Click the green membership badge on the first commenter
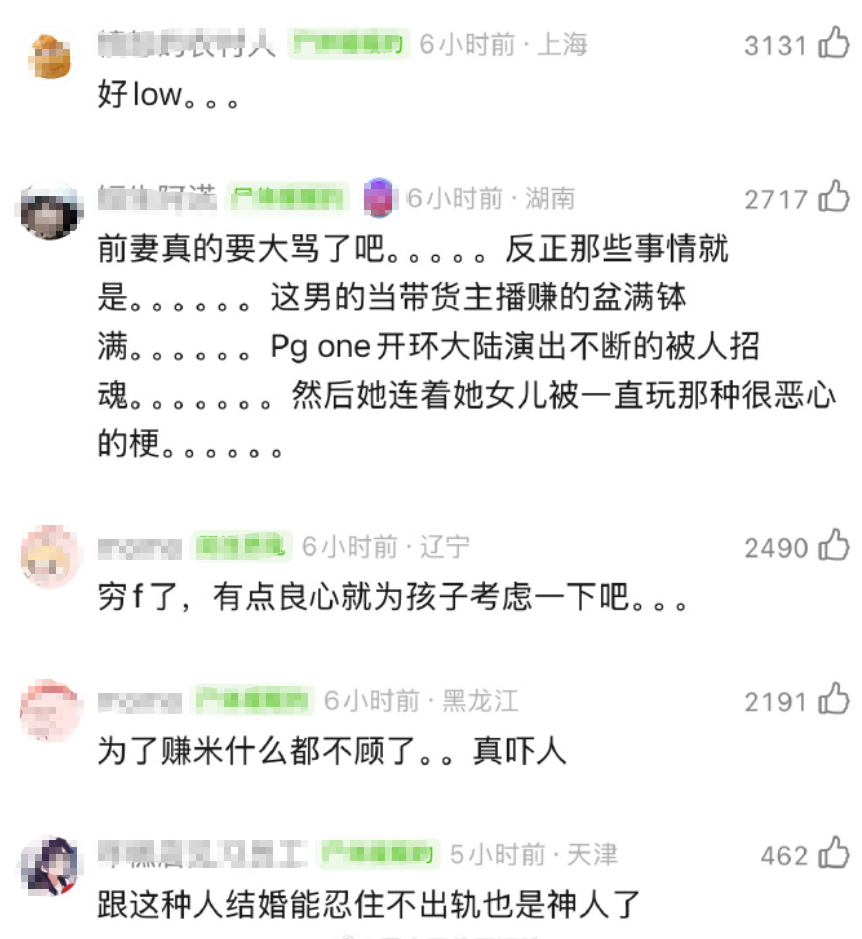Viewport: 862px width, 939px height. pos(350,44)
